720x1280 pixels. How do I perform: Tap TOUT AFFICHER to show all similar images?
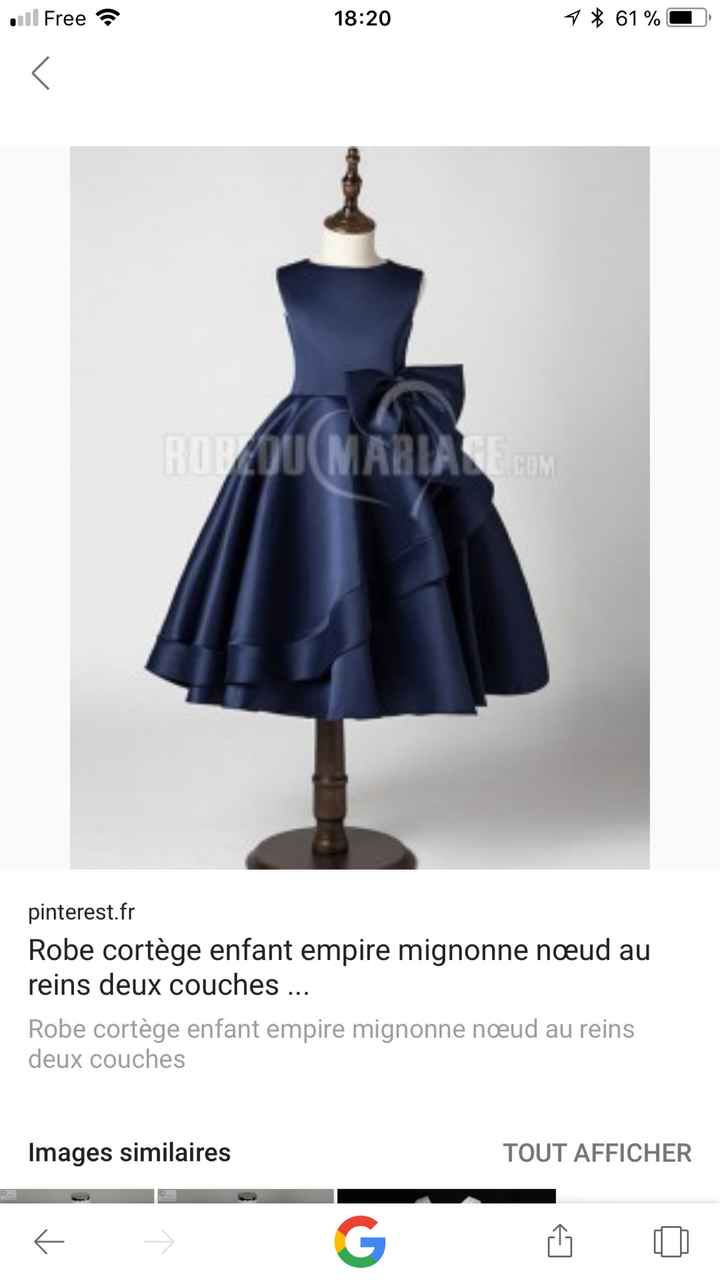pos(598,1152)
